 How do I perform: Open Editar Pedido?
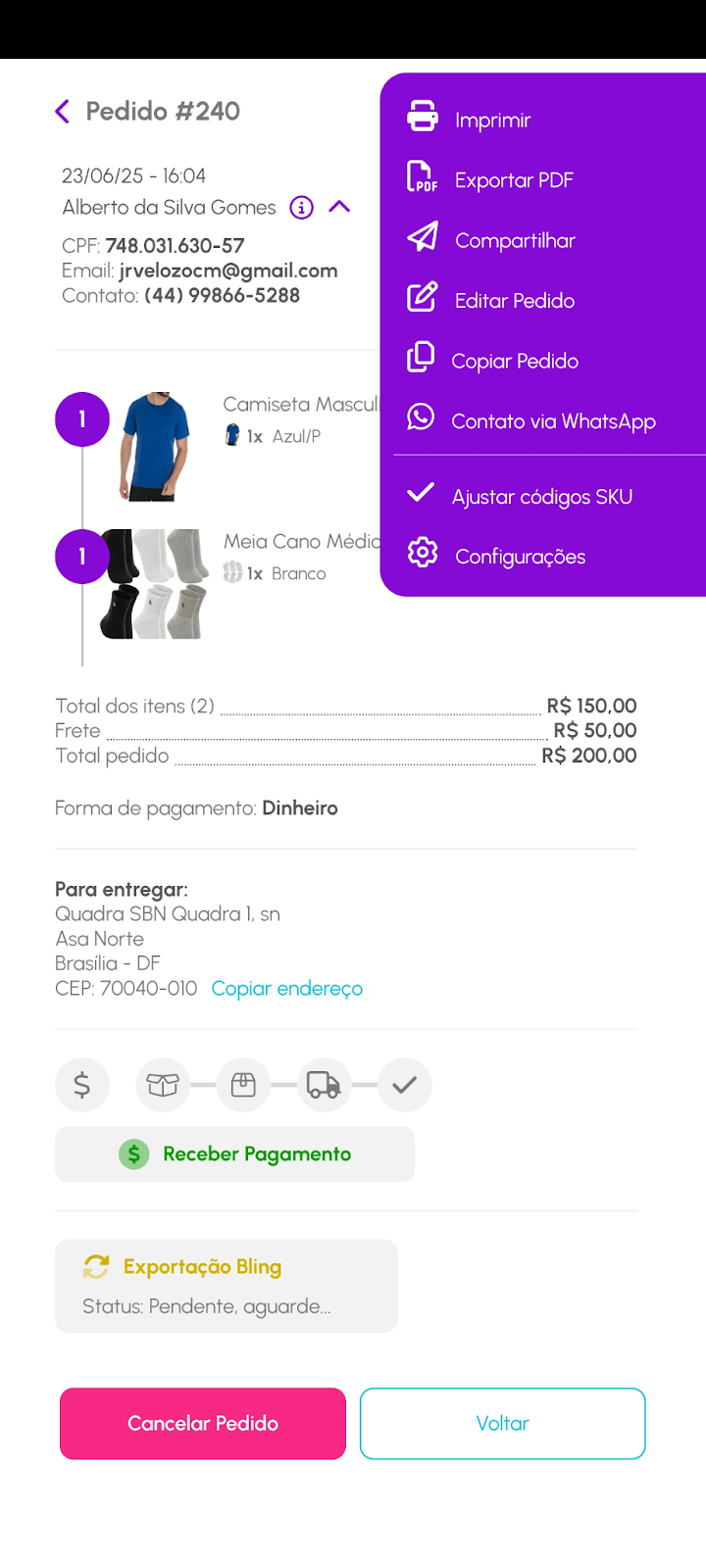pyautogui.click(x=514, y=301)
